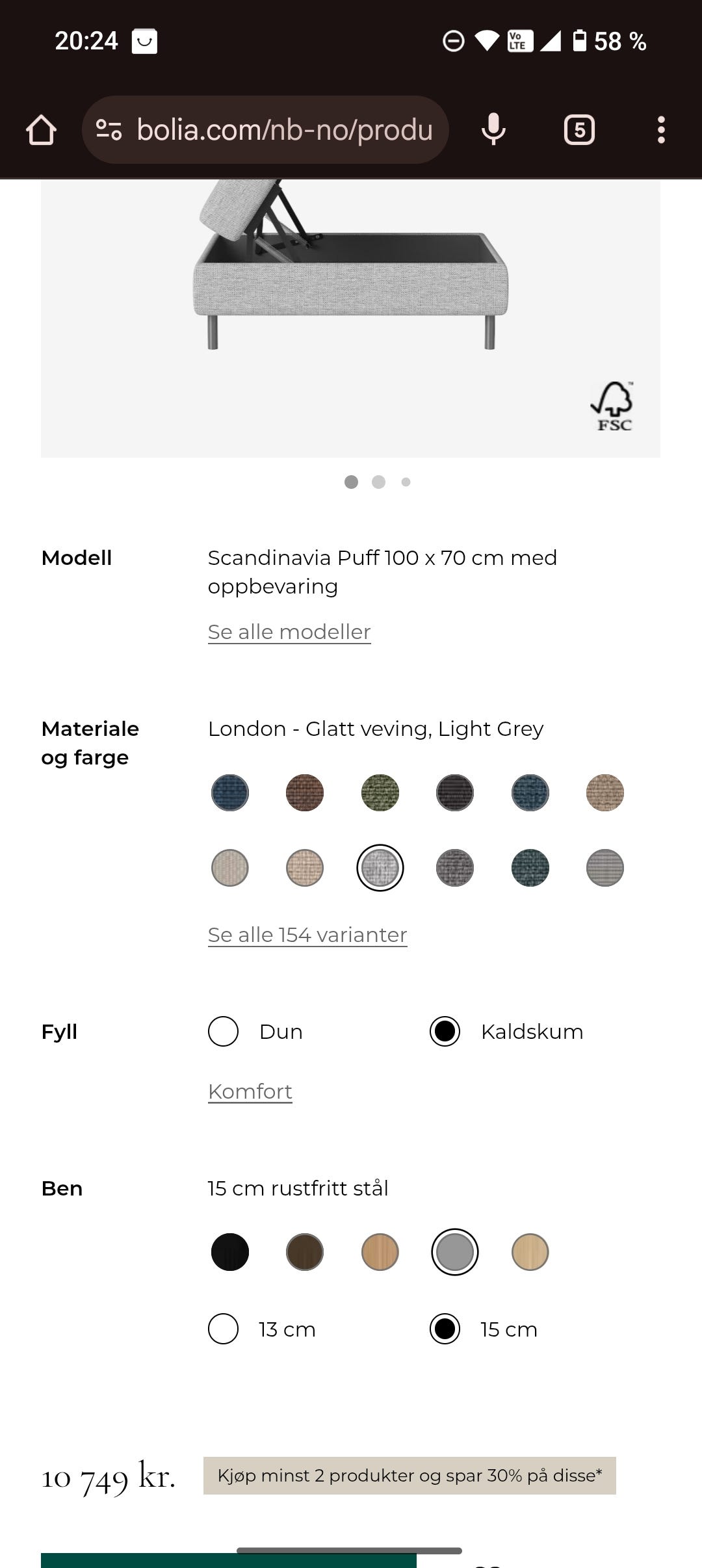Tap the voice search microphone
702x1568 pixels.
pos(493,129)
